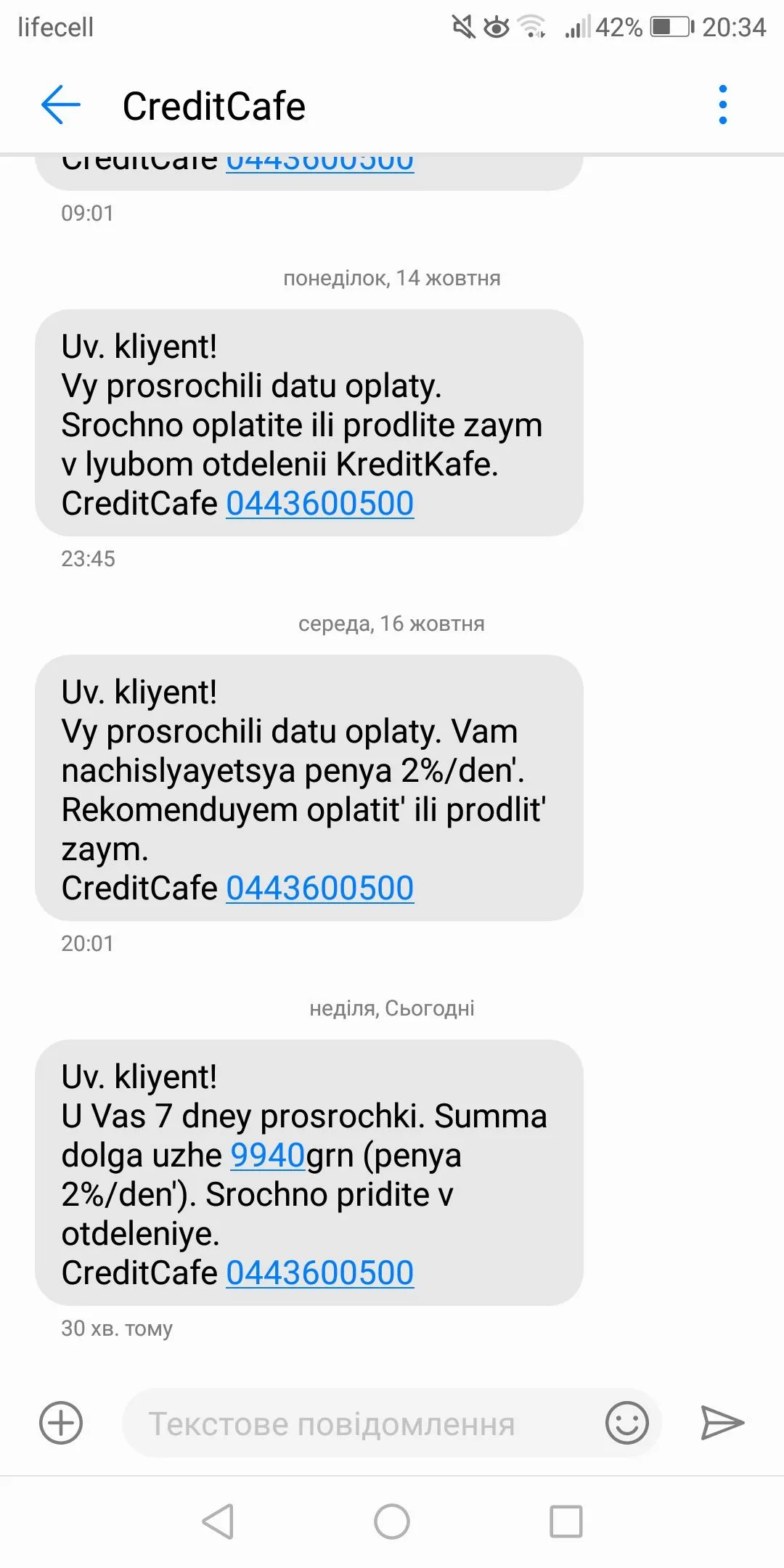Tap the phone number in the 23:45 message
This screenshot has width=784, height=1568.
[320, 504]
